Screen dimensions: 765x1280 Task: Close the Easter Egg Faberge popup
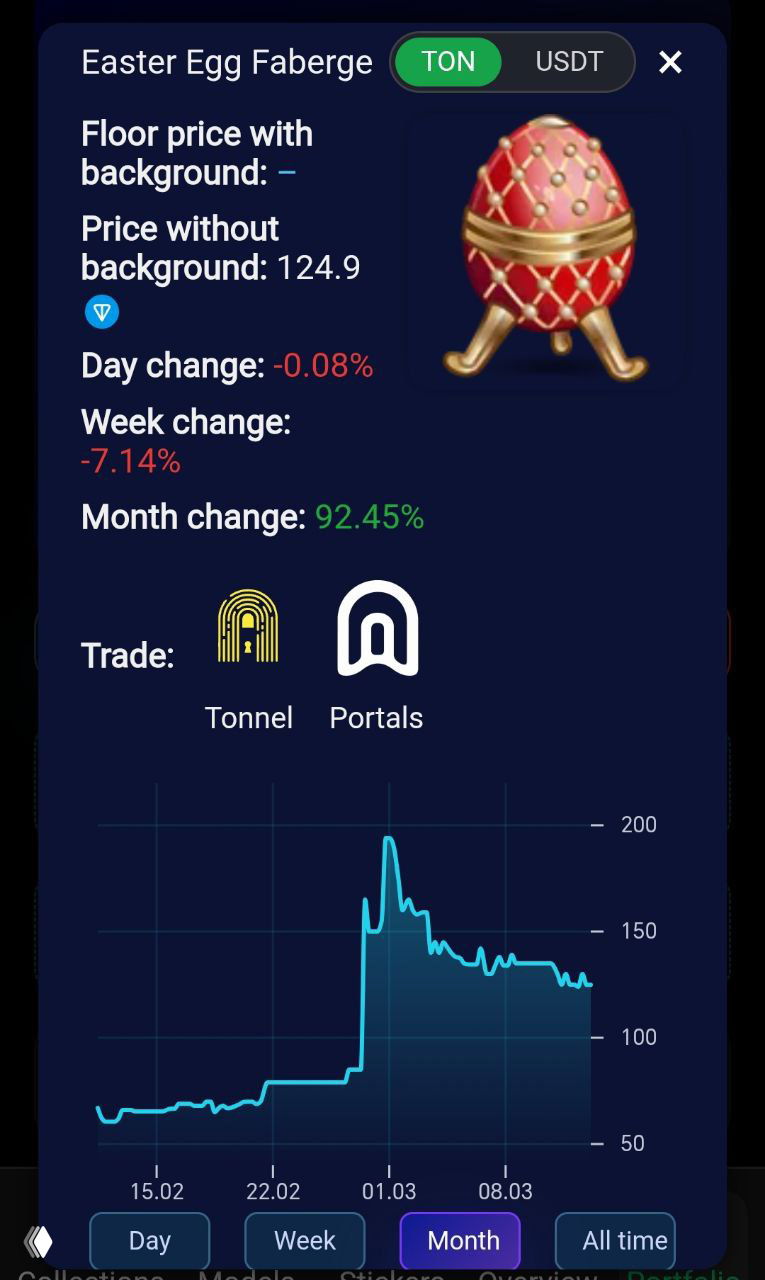pos(670,62)
